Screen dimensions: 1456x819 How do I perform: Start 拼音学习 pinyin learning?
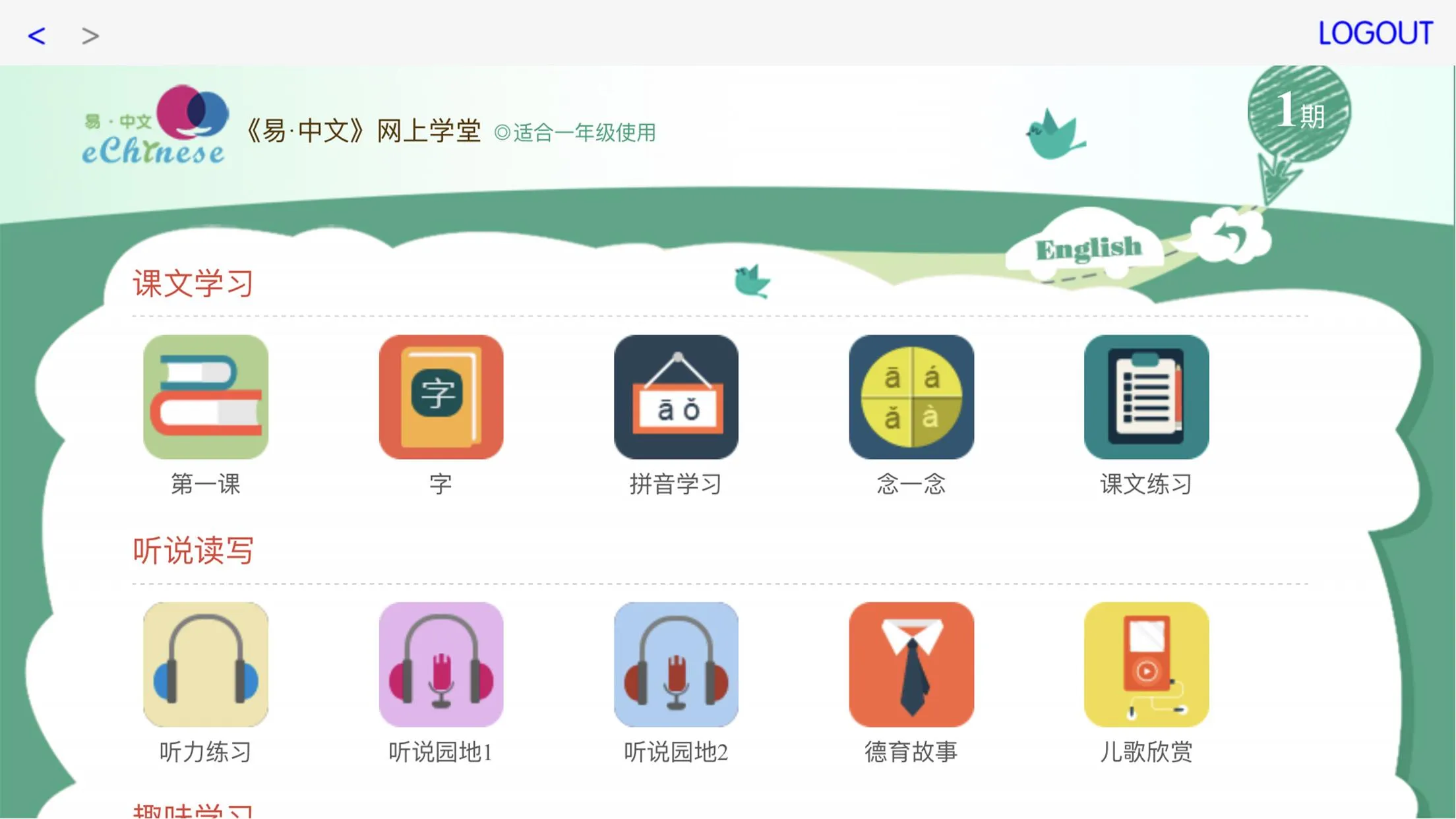(x=676, y=397)
